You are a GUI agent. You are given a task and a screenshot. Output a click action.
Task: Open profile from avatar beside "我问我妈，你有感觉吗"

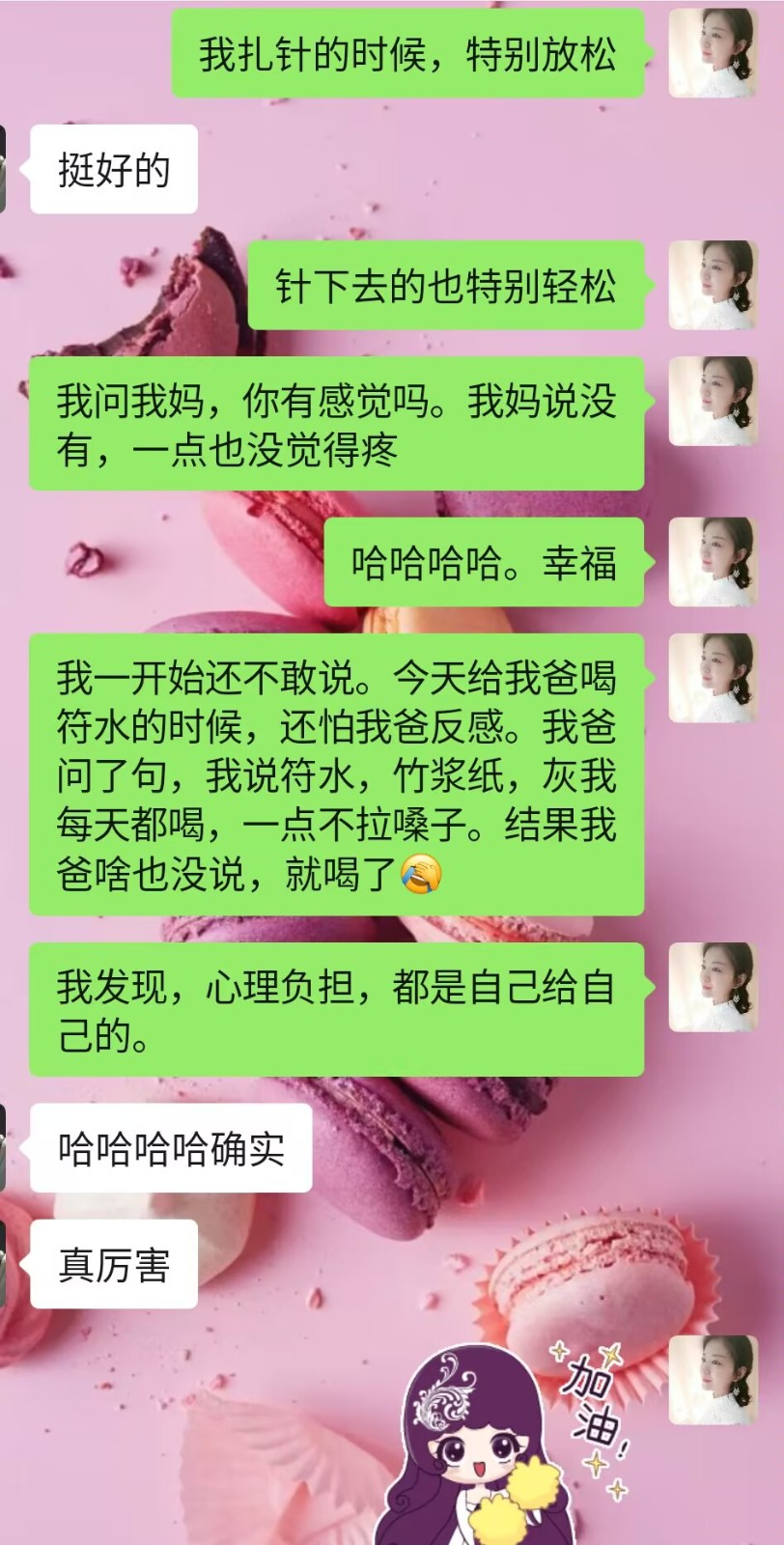pos(713,401)
